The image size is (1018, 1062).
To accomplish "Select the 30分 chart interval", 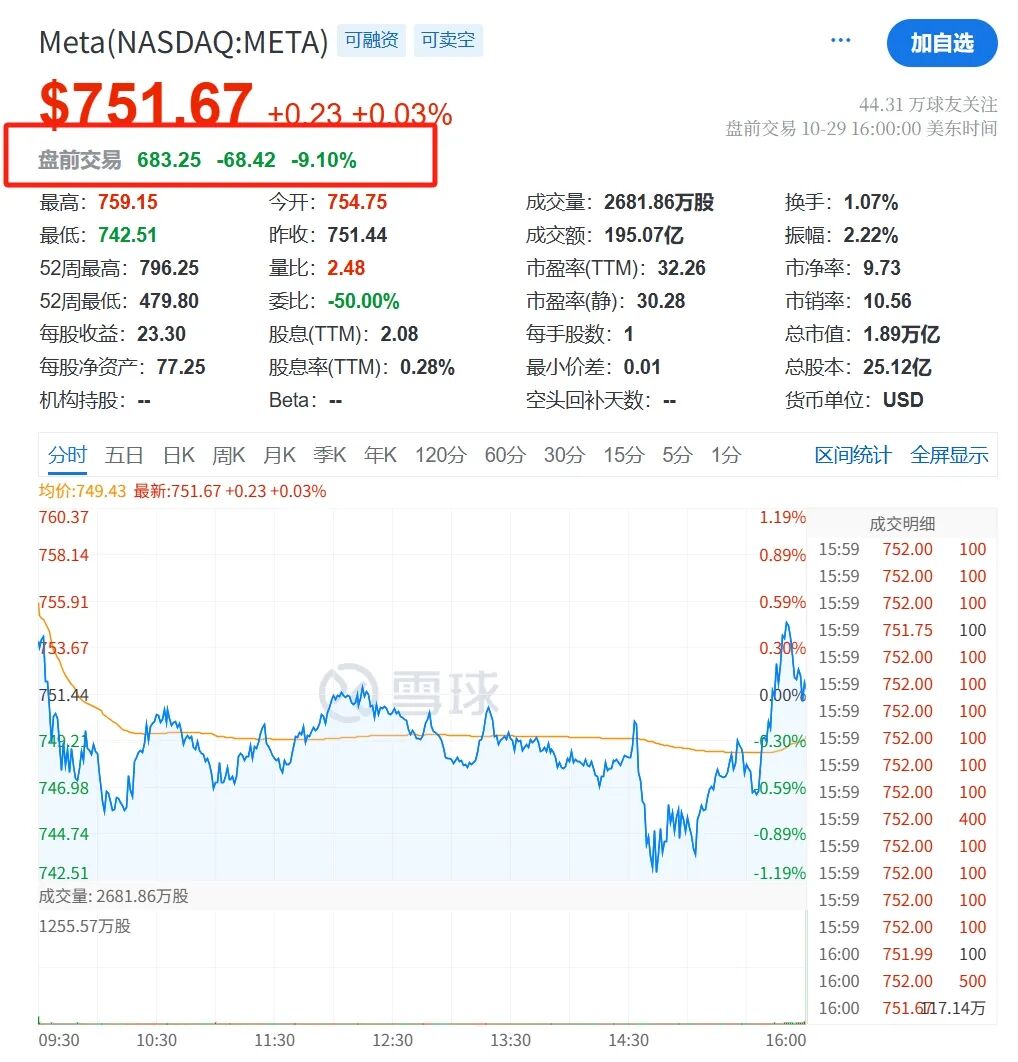I will [563, 455].
